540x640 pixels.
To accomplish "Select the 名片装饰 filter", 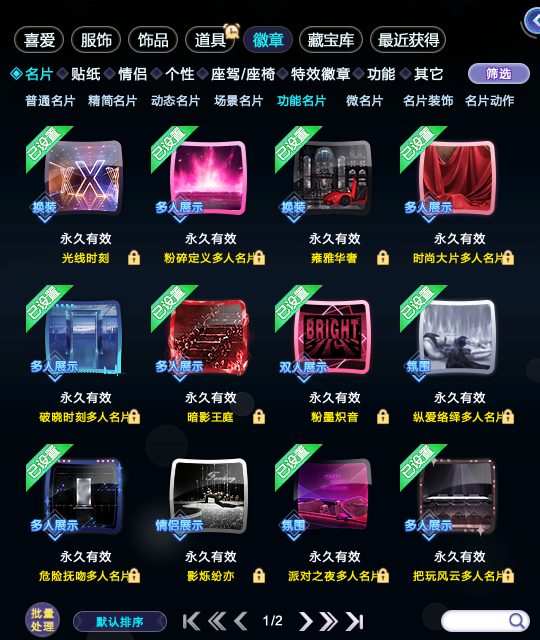I will coord(428,101).
